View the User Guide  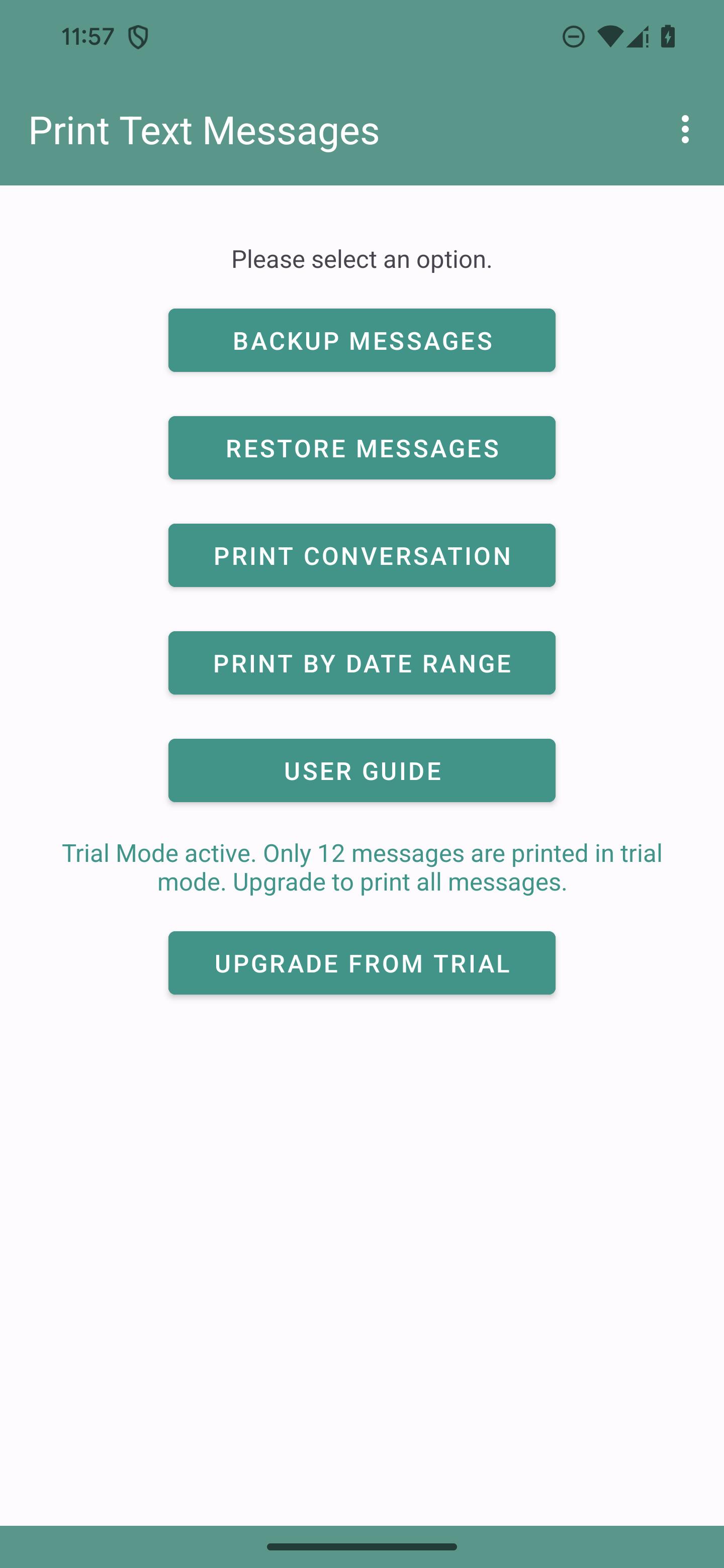coord(361,770)
